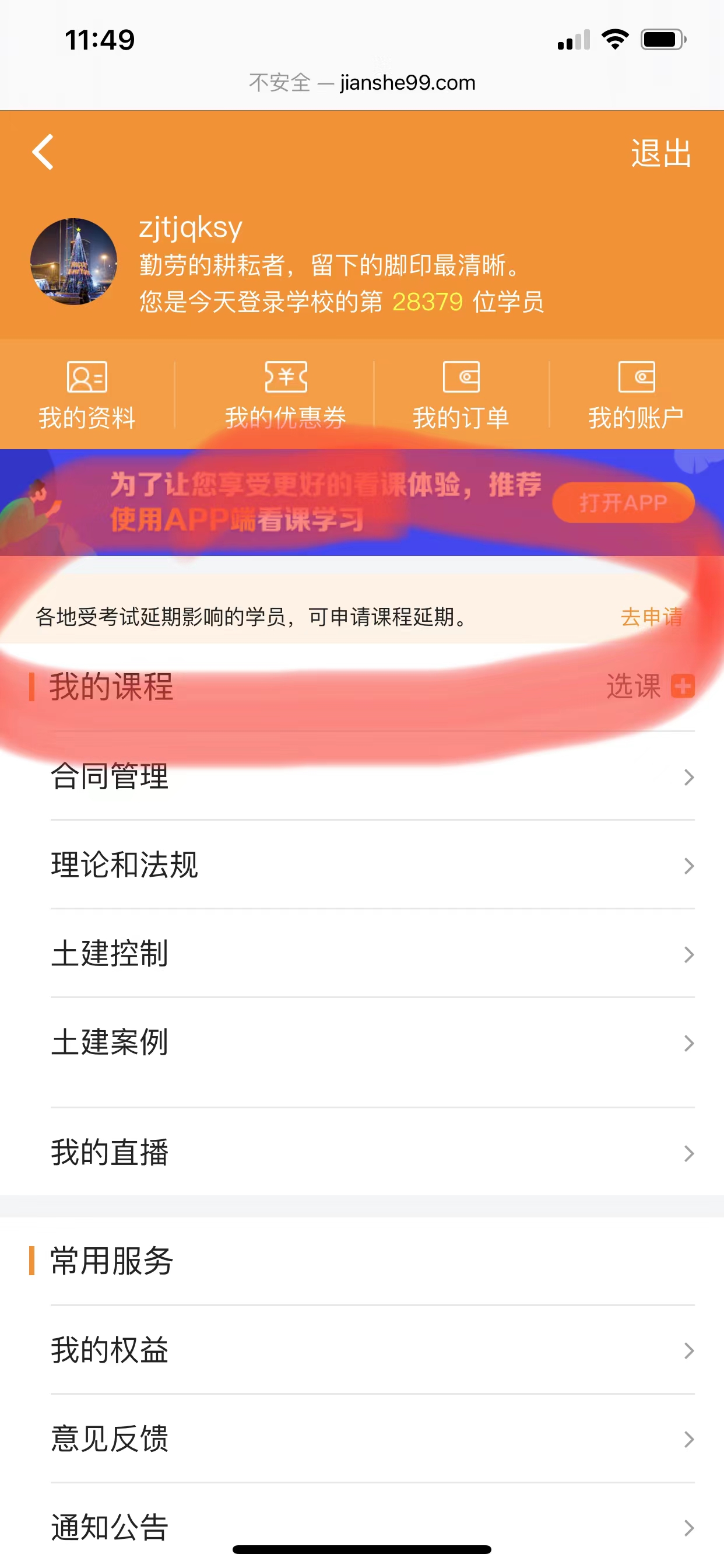
Task: Open 意见反馈 feedback
Action: [372, 1439]
